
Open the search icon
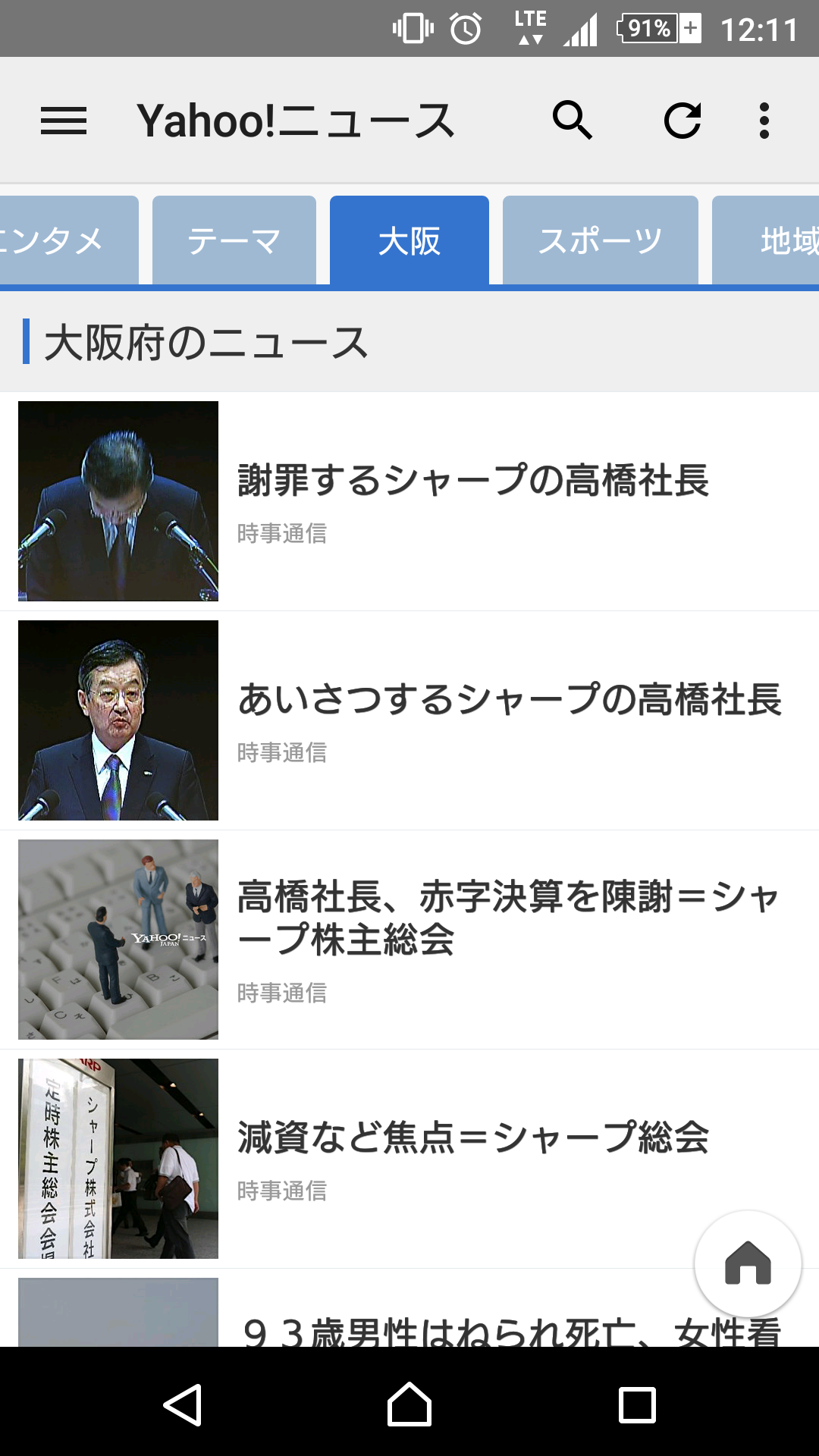pyautogui.click(x=572, y=120)
